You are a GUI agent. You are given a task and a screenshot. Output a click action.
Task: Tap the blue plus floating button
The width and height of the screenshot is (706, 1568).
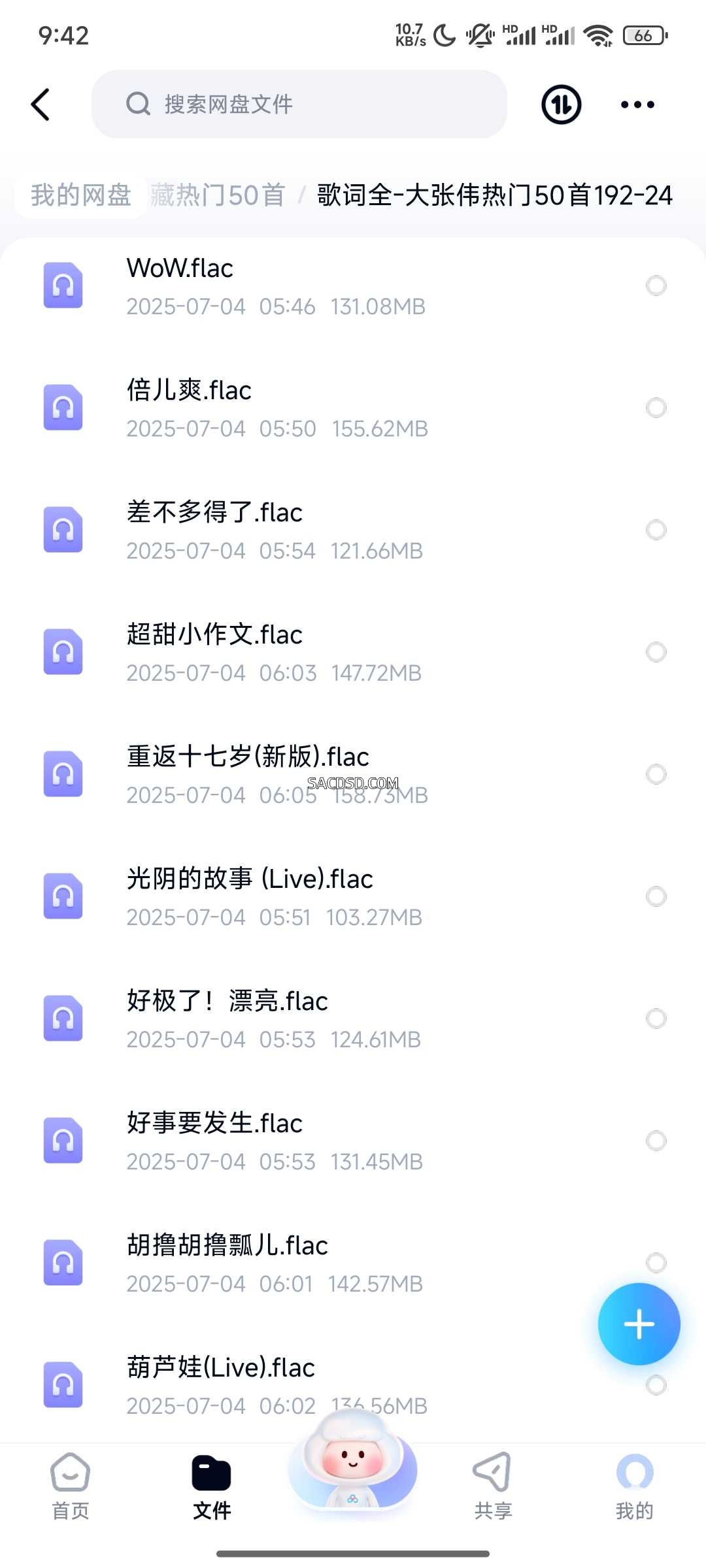pos(639,1324)
